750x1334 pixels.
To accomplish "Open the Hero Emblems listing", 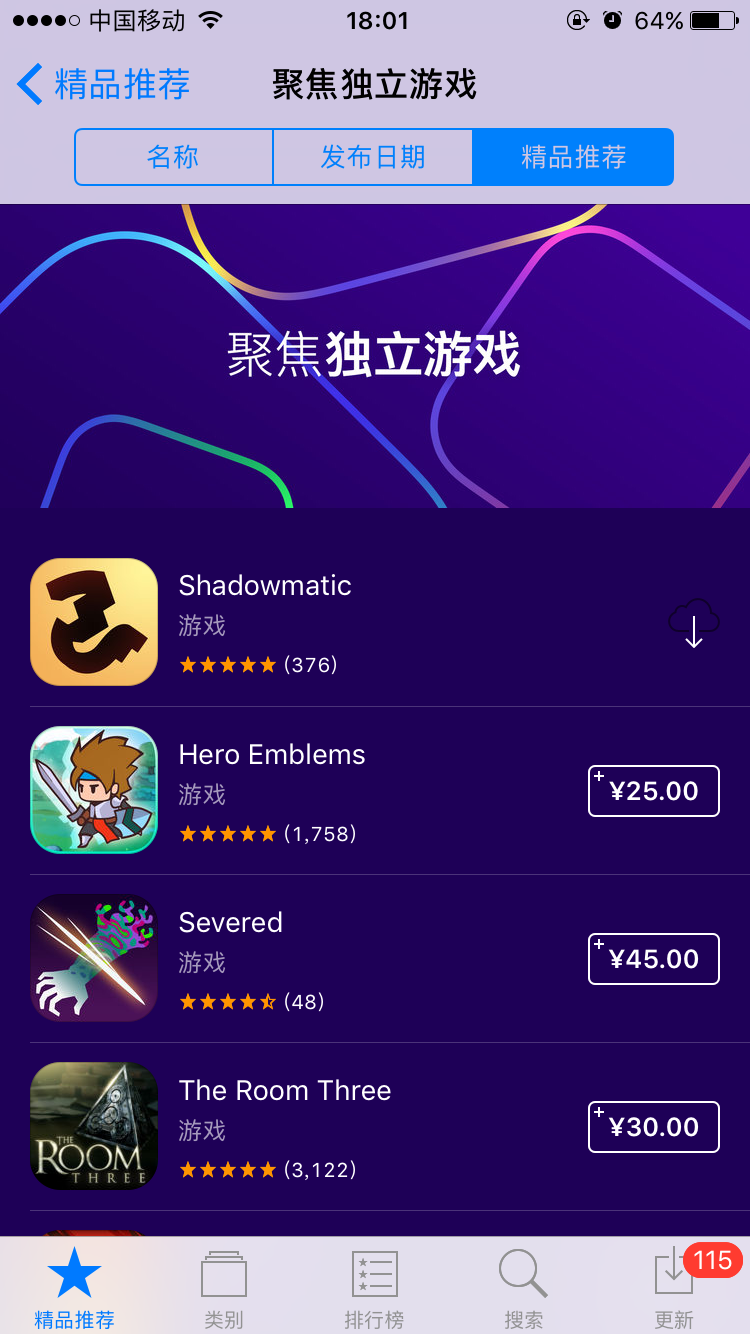I will [271, 755].
